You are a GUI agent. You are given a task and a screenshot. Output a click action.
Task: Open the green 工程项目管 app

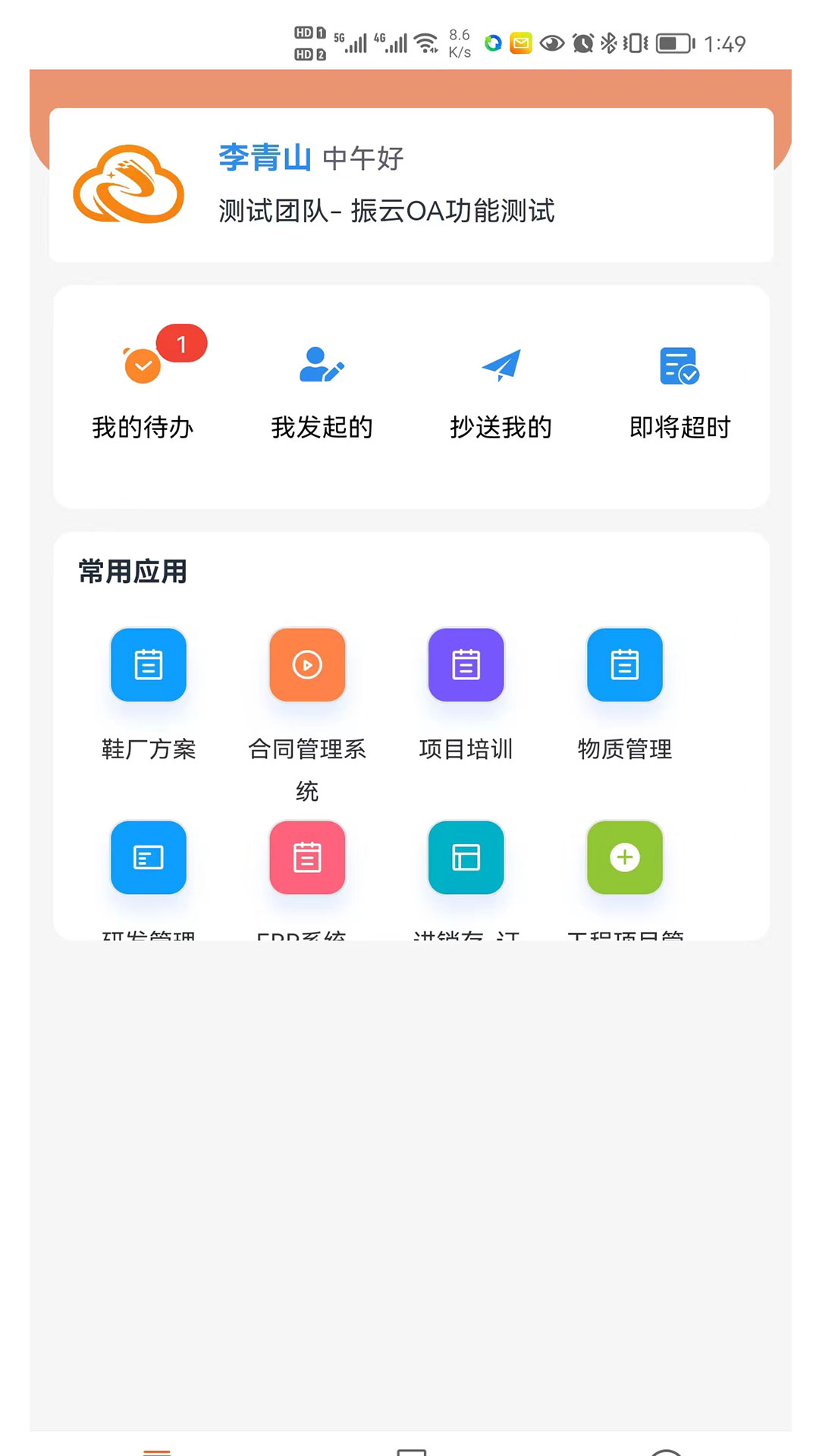[x=624, y=858]
